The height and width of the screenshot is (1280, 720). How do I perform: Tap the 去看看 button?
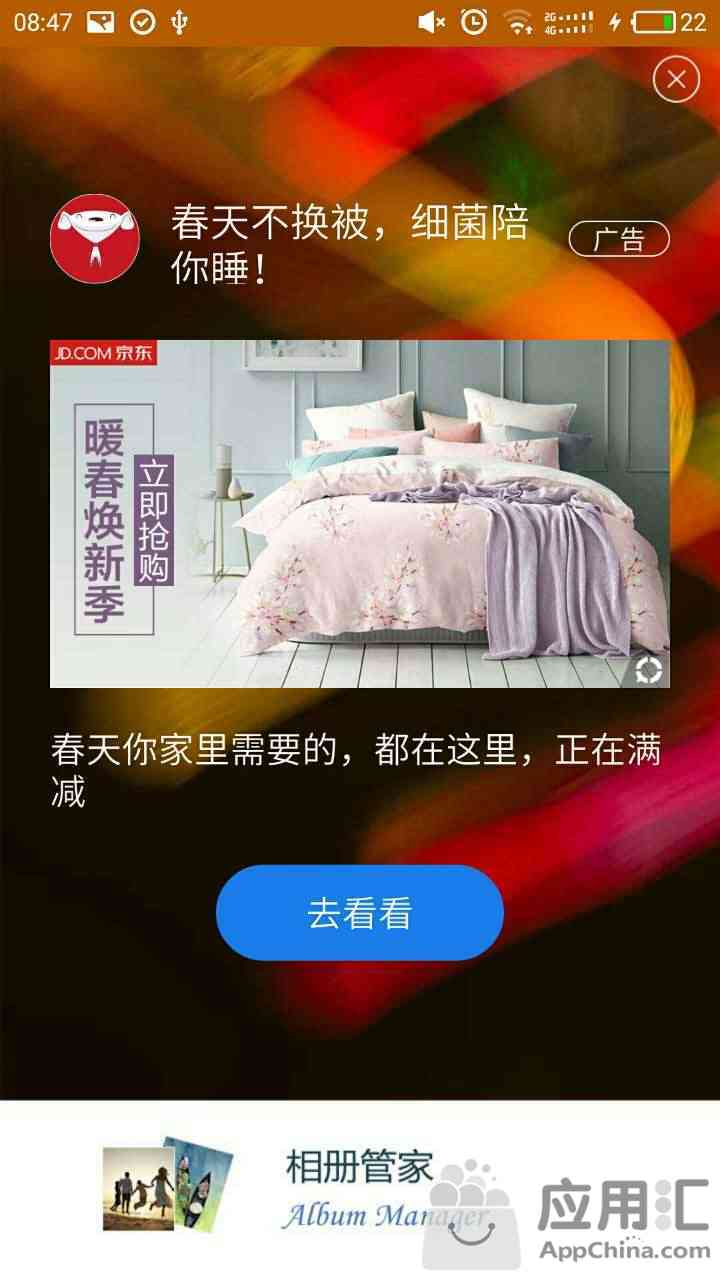tap(360, 913)
